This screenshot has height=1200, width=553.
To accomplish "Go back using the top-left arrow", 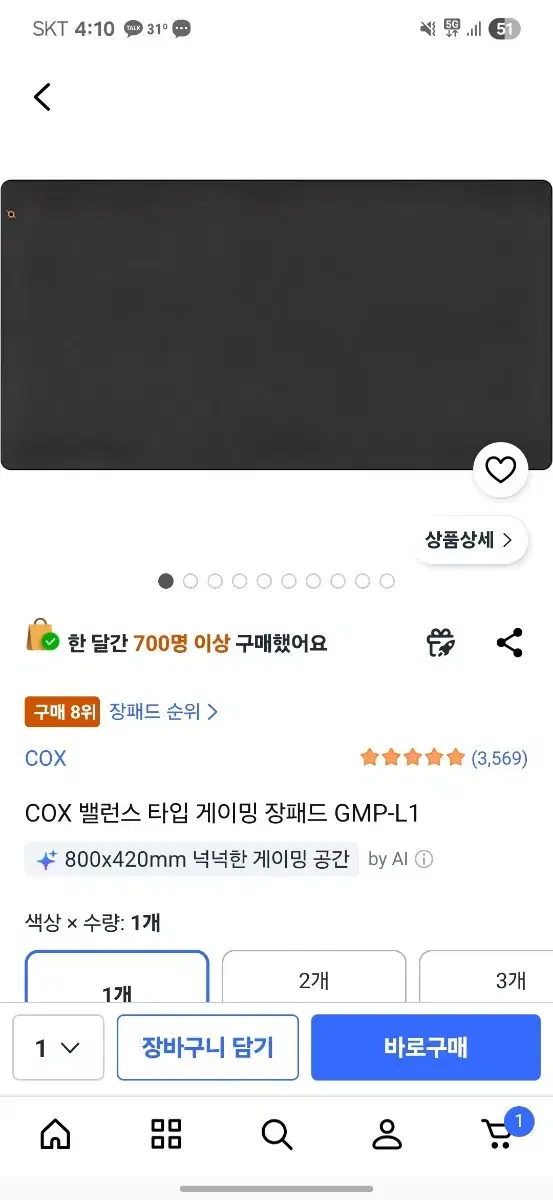I will 42,97.
